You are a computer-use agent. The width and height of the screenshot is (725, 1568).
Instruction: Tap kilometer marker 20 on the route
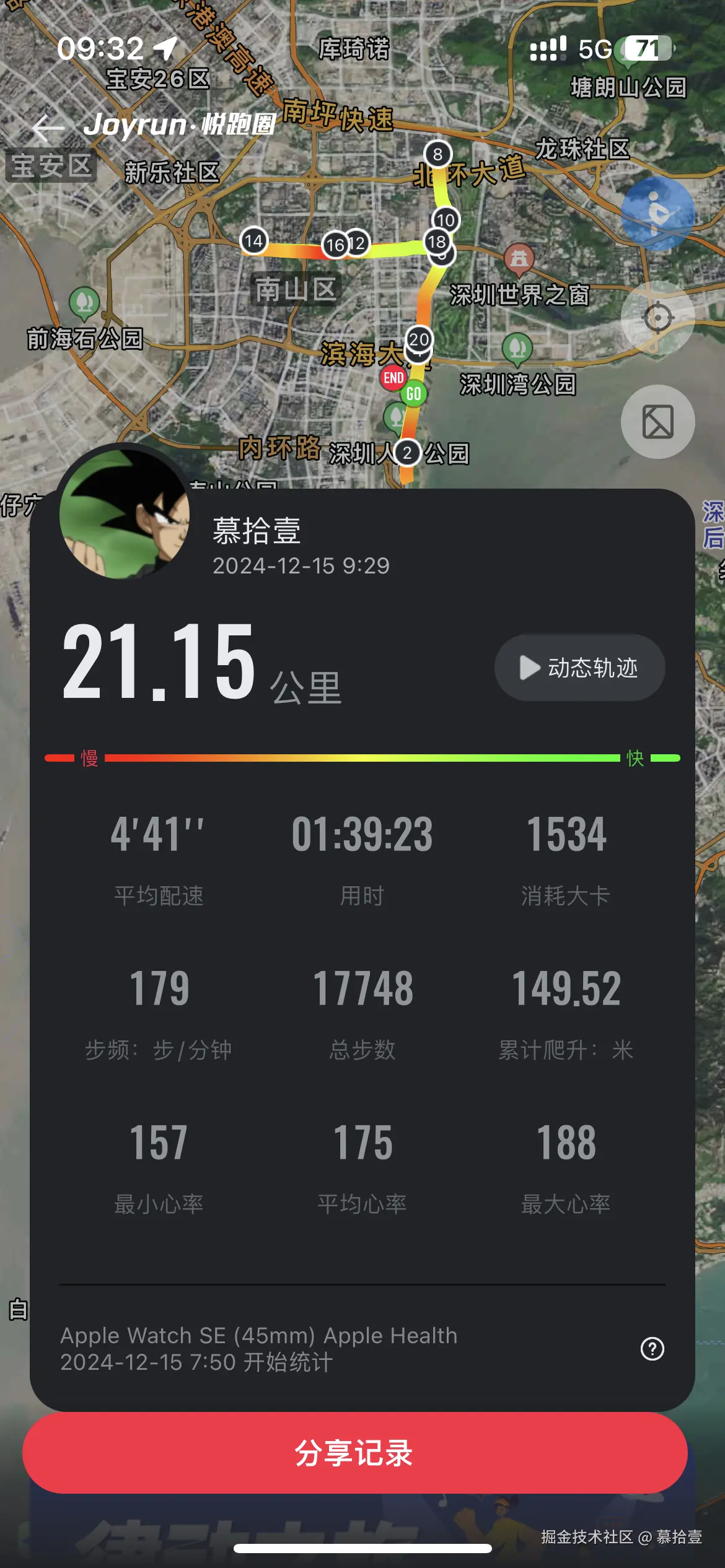tap(419, 339)
